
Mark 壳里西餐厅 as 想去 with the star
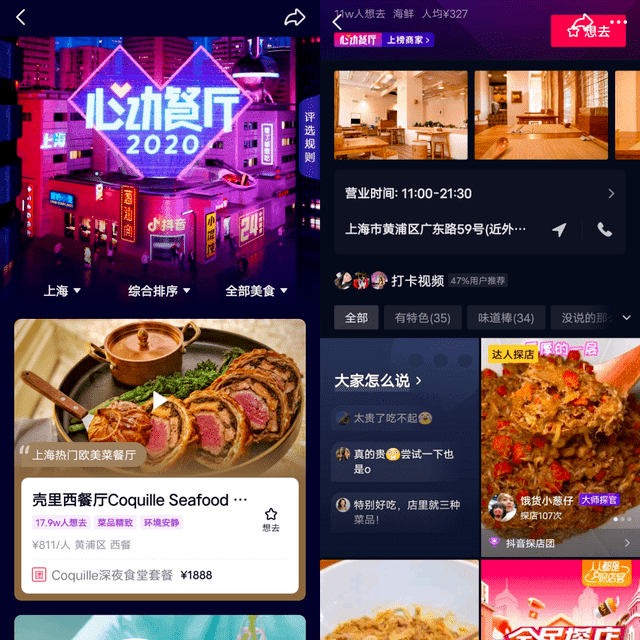coord(271,518)
